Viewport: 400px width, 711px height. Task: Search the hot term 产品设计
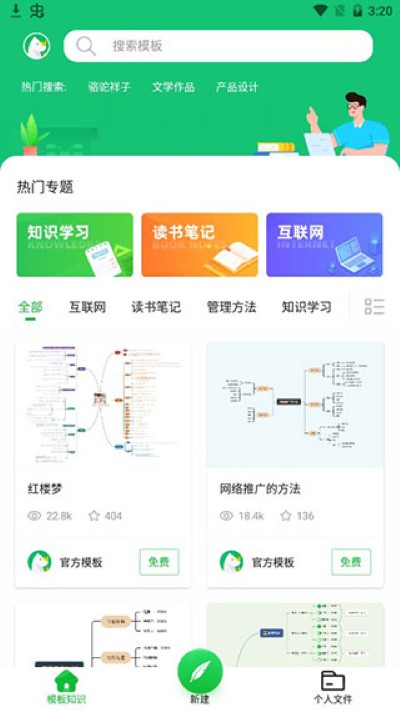(237, 87)
